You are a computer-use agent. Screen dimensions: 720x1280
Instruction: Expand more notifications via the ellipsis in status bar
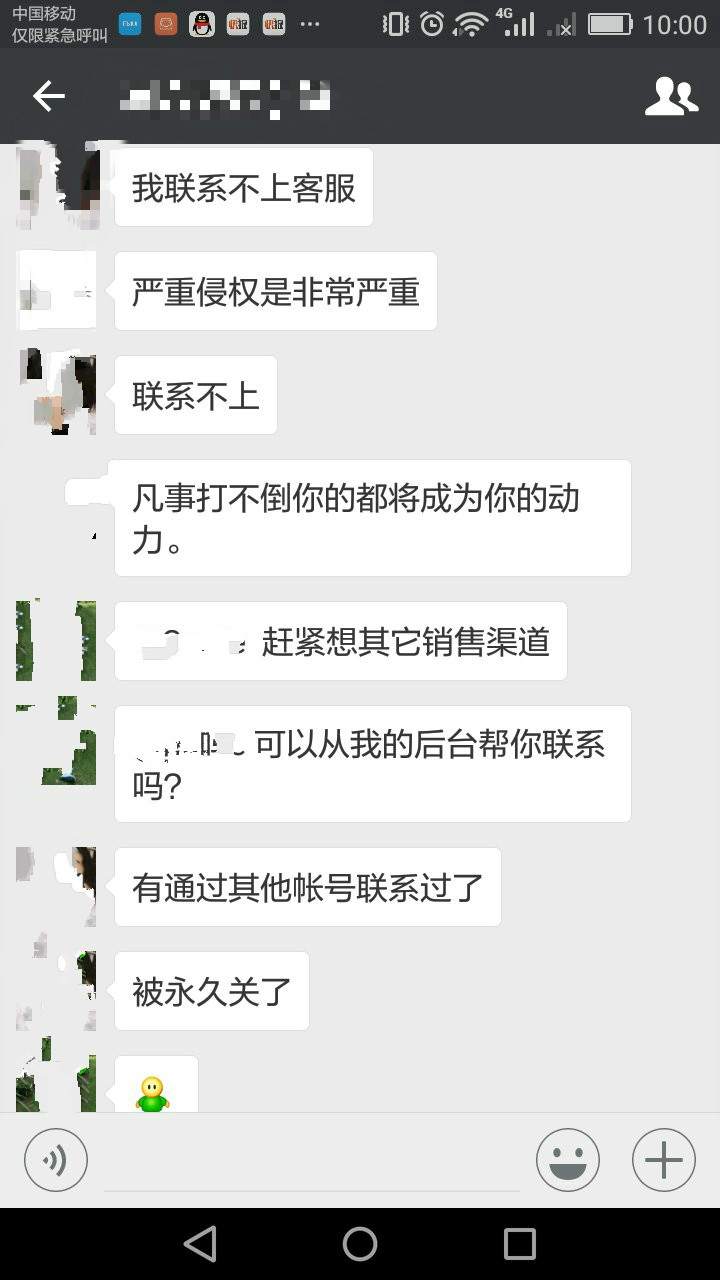pyautogui.click(x=311, y=24)
